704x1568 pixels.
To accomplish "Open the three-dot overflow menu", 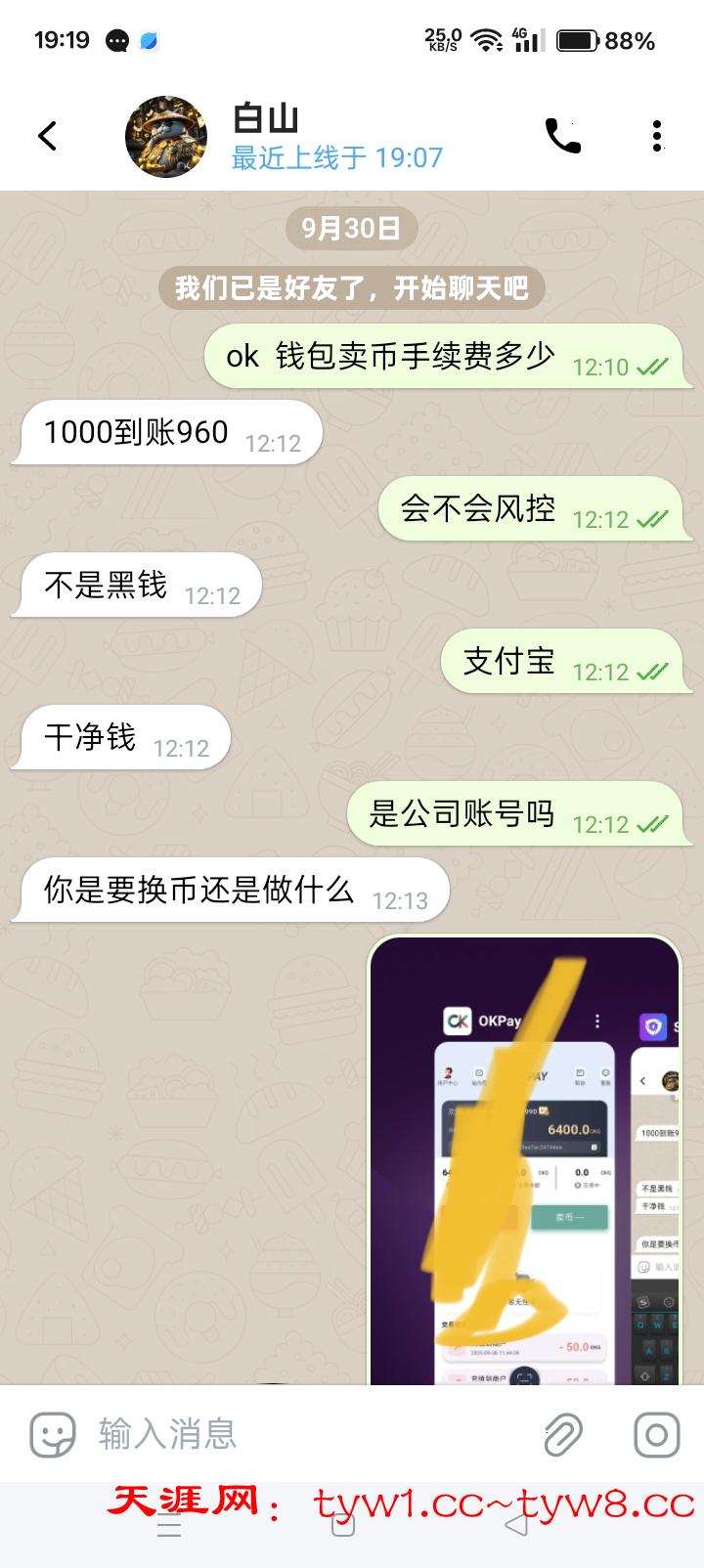I will click(x=657, y=136).
